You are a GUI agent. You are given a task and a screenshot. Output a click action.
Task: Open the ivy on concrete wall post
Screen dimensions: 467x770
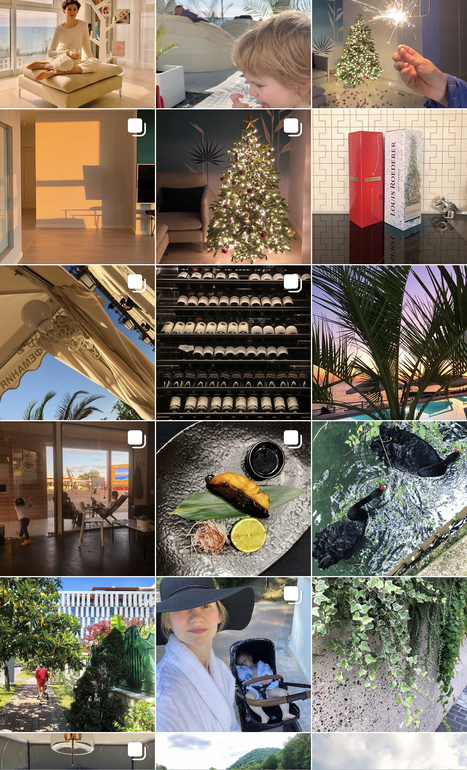pyautogui.click(x=389, y=655)
